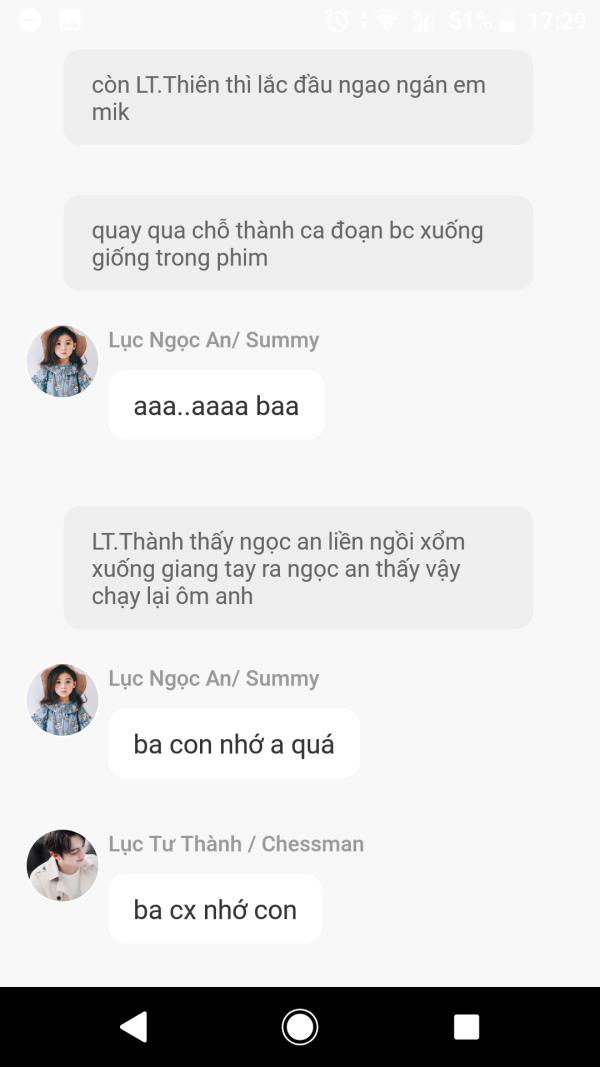600x1067 pixels.
Task: Return to the home screen
Action: 299,1026
